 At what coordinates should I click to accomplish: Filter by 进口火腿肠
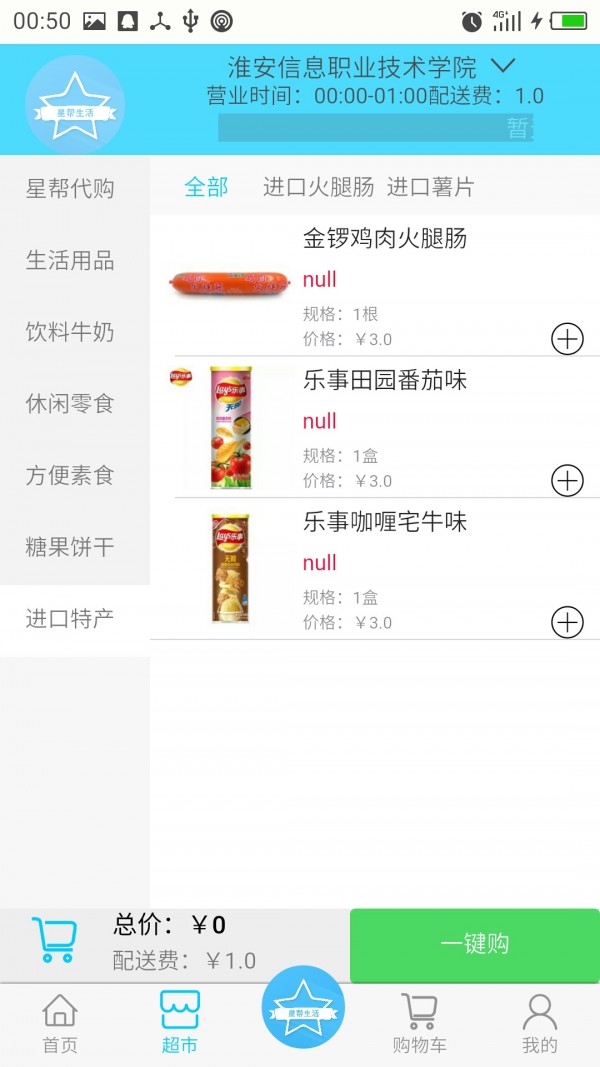tap(318, 187)
